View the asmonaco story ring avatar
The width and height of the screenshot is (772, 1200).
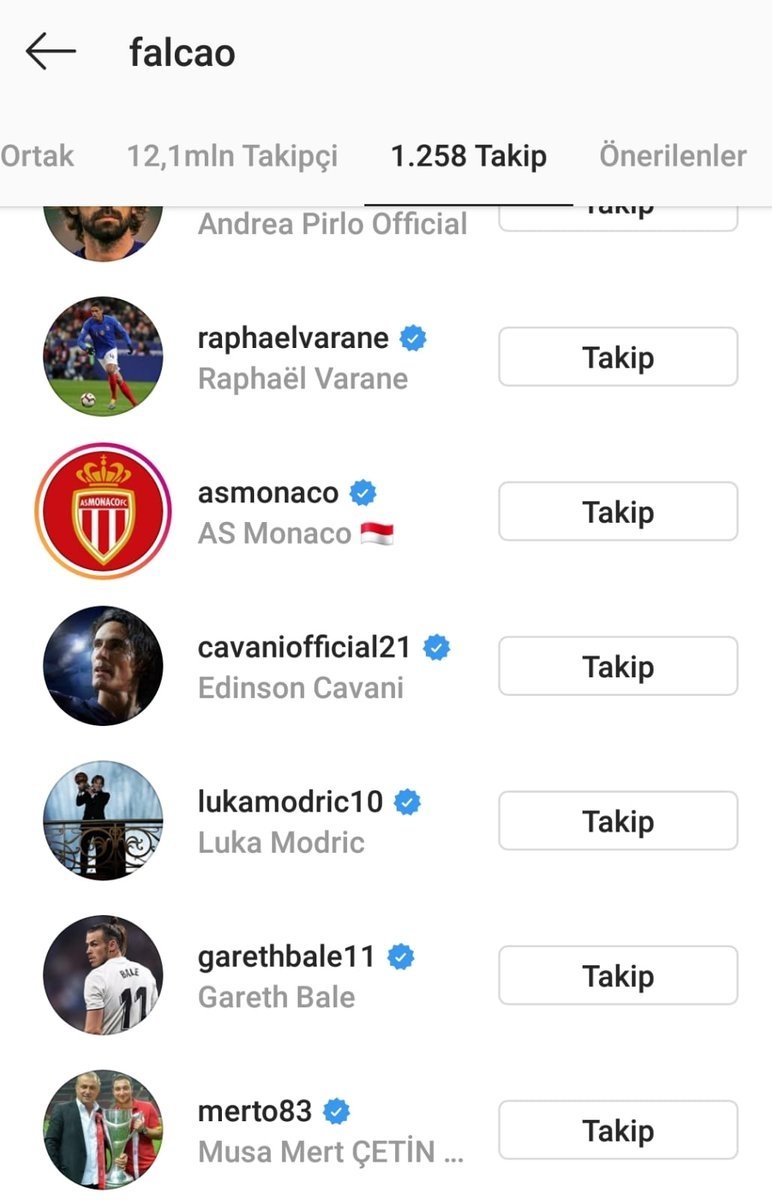(103, 512)
